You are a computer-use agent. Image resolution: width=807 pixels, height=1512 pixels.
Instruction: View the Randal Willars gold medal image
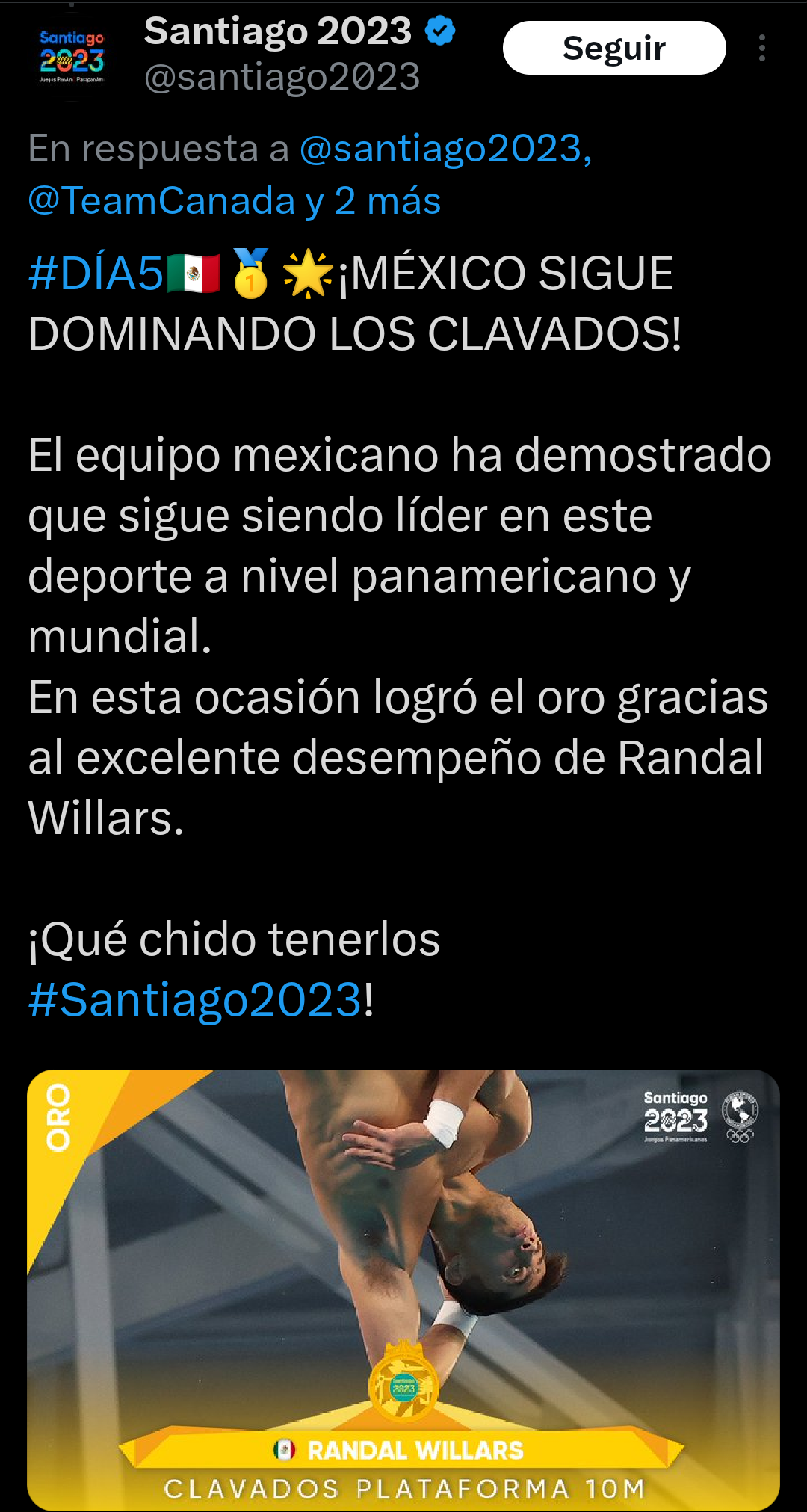403,1289
